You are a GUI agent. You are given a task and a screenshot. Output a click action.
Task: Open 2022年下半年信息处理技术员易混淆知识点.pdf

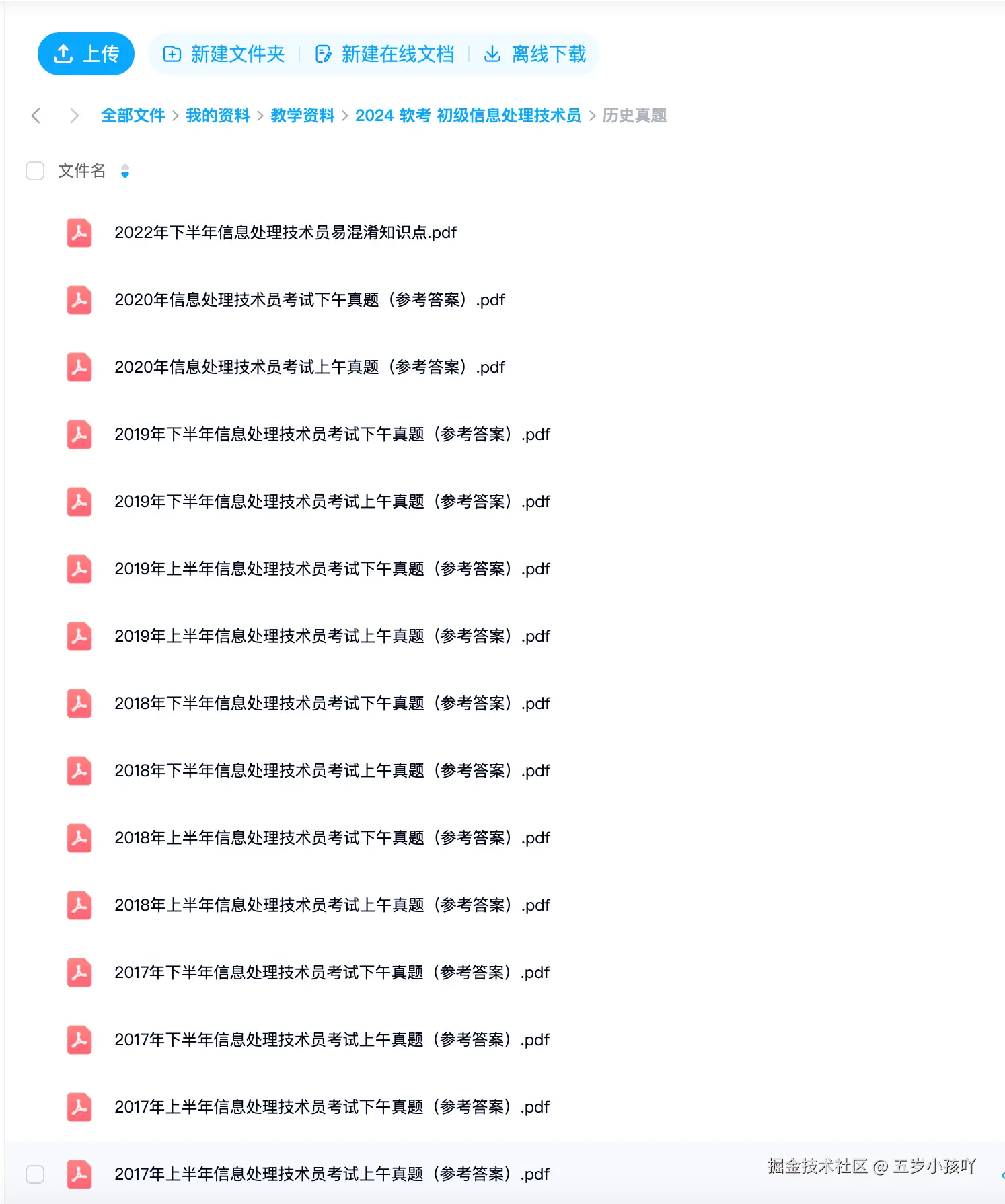coord(285,233)
